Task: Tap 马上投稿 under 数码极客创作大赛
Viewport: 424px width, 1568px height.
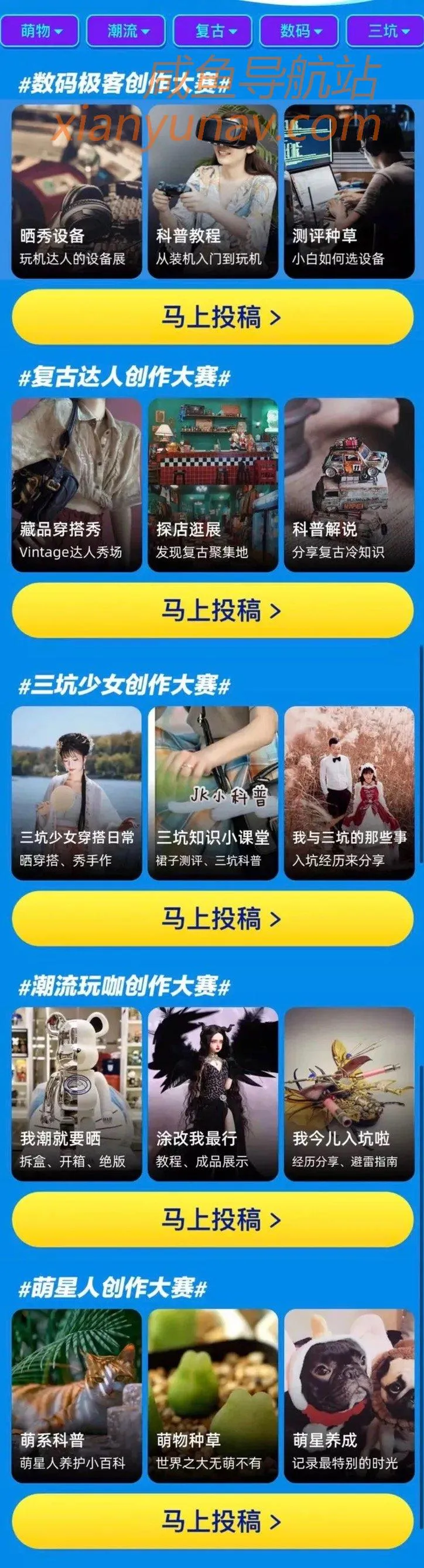Action: [x=213, y=317]
